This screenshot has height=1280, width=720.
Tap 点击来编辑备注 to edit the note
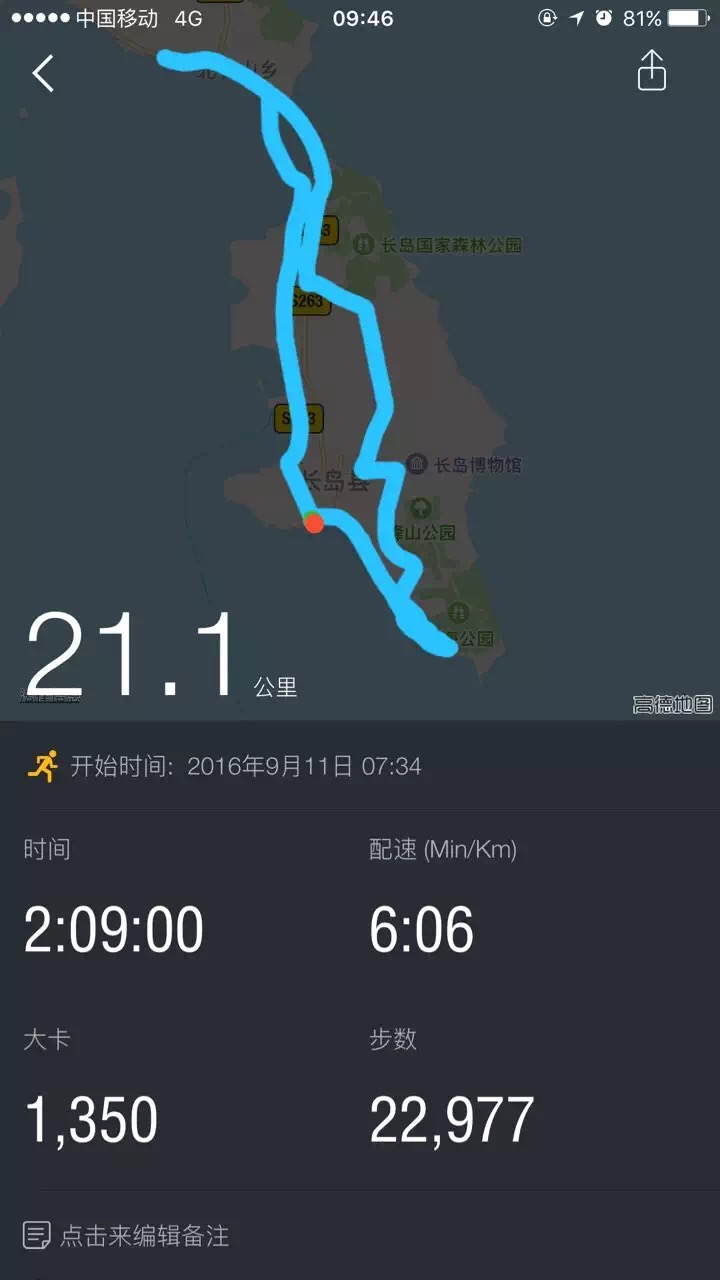tap(144, 1235)
